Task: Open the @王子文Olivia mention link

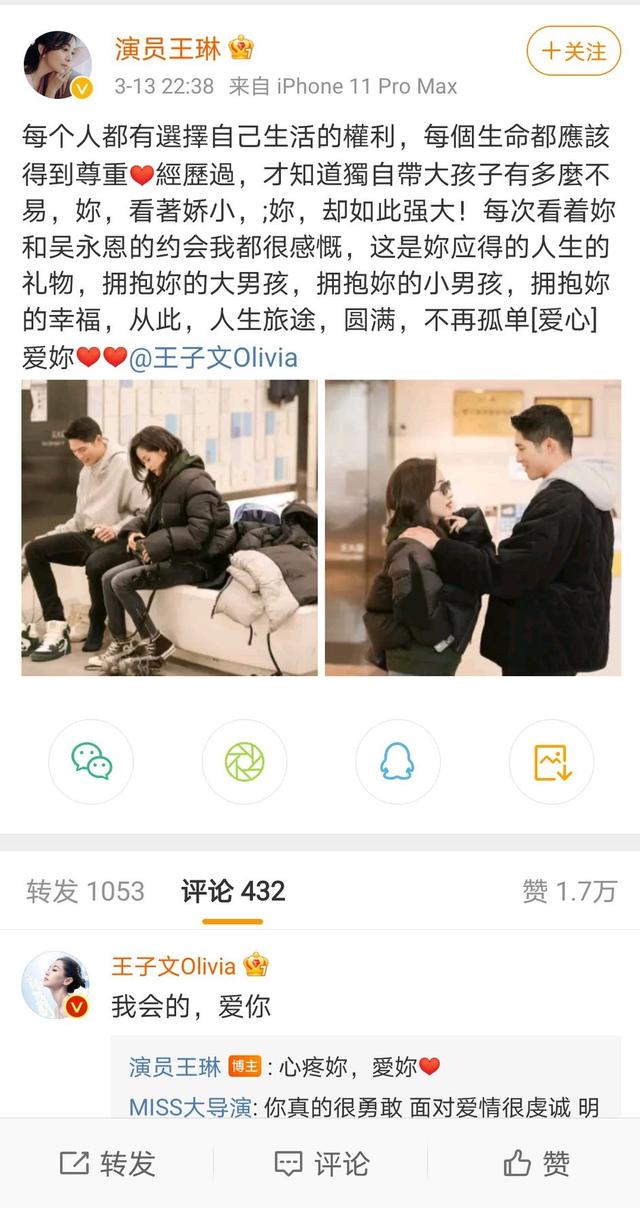Action: 213,358
